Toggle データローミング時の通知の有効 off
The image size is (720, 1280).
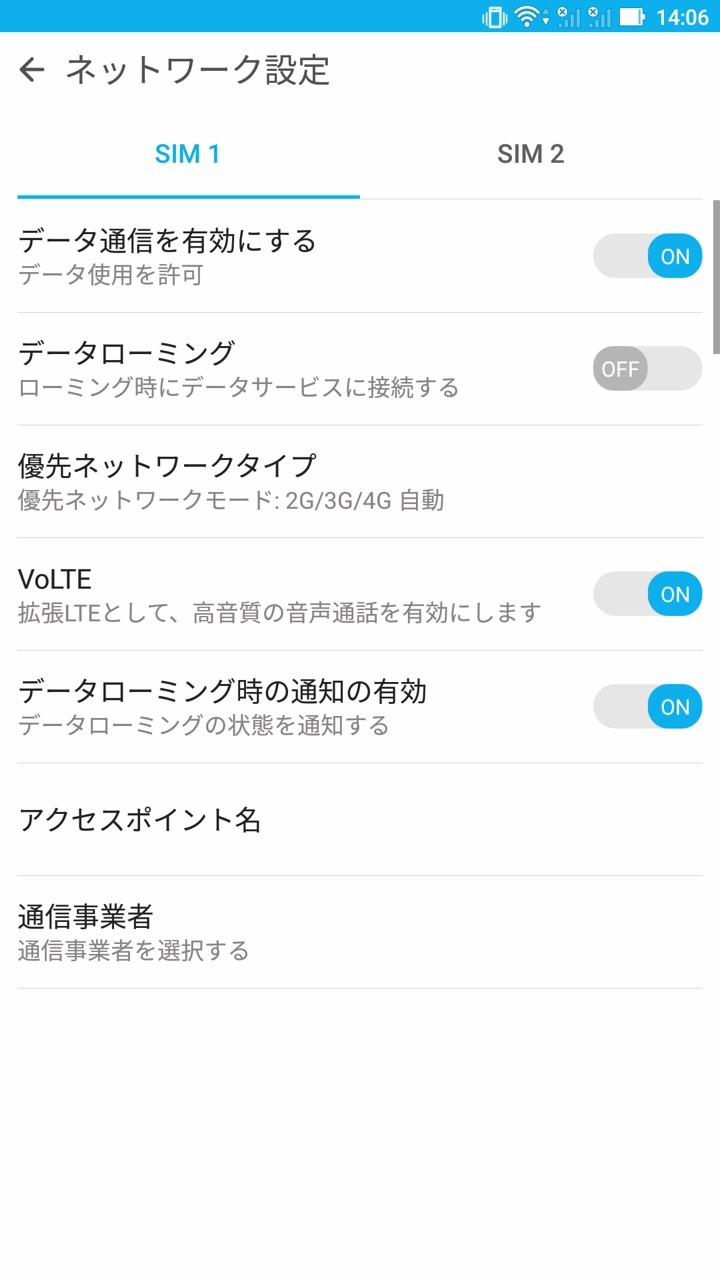click(x=648, y=707)
